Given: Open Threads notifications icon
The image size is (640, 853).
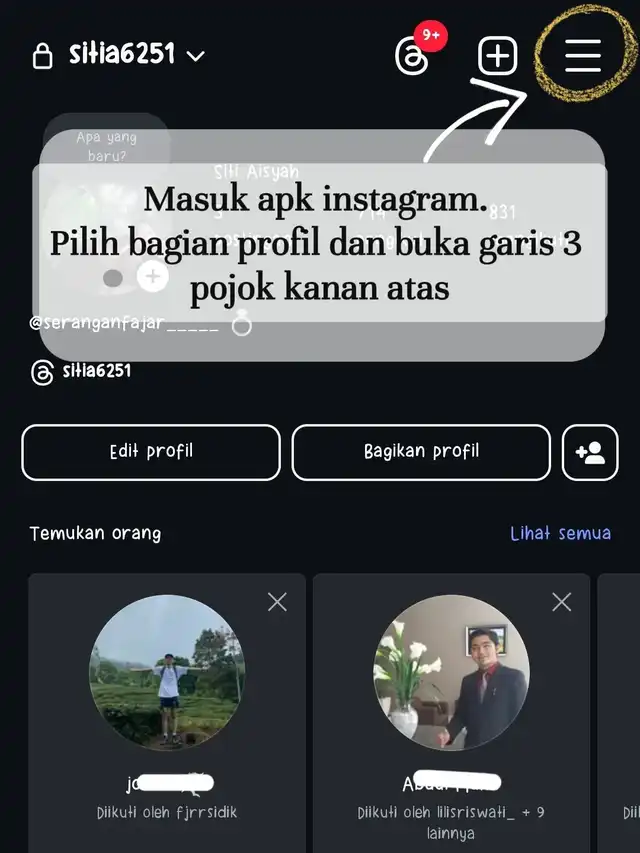Looking at the screenshot, I should [413, 55].
